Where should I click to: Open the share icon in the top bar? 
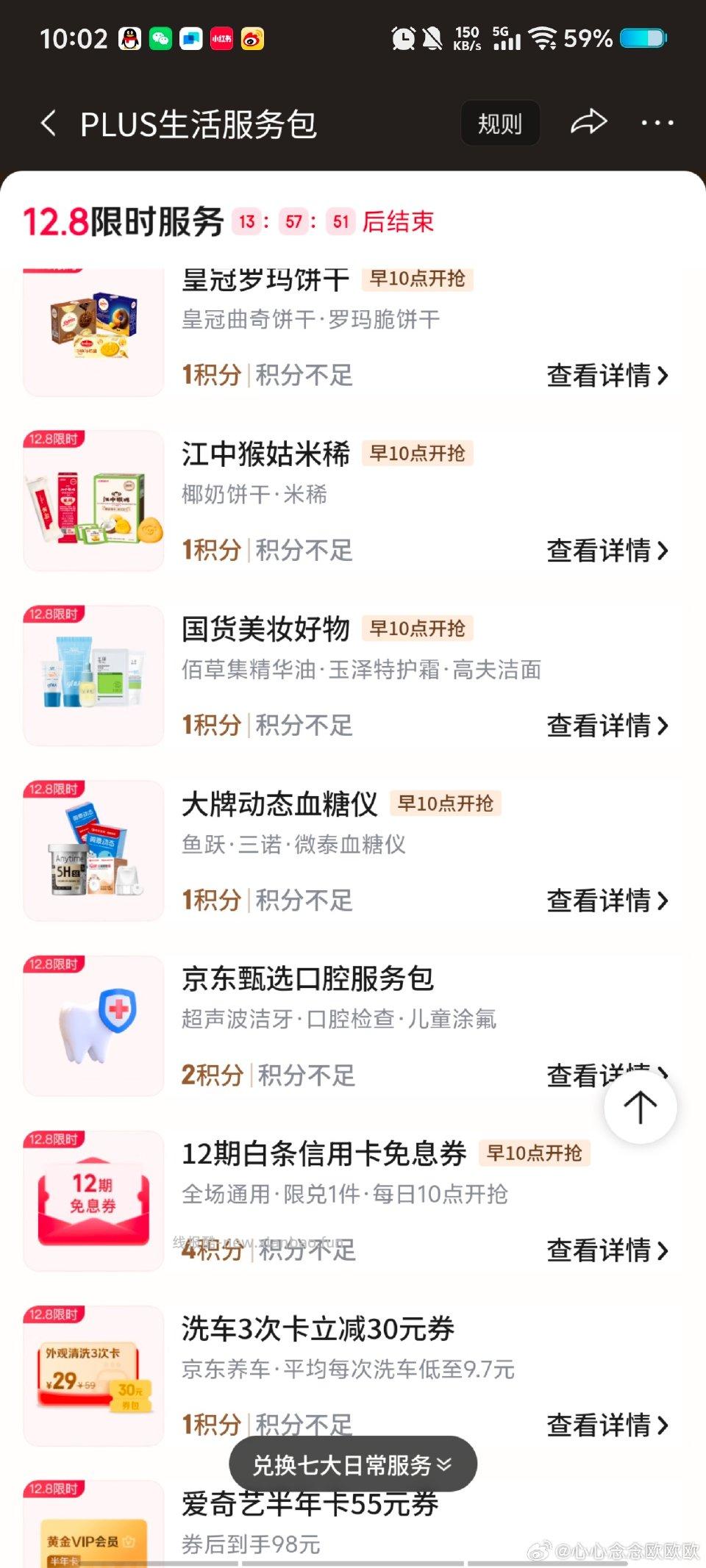tap(590, 122)
